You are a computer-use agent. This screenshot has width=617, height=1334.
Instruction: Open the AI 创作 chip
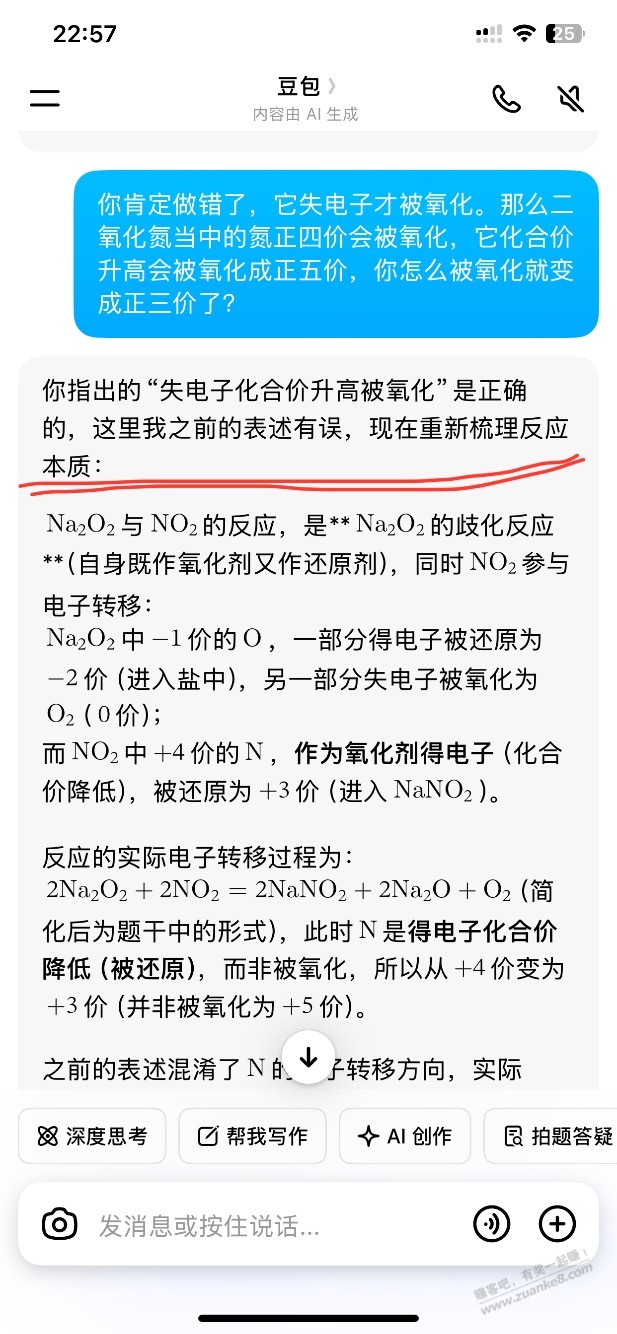[405, 1136]
